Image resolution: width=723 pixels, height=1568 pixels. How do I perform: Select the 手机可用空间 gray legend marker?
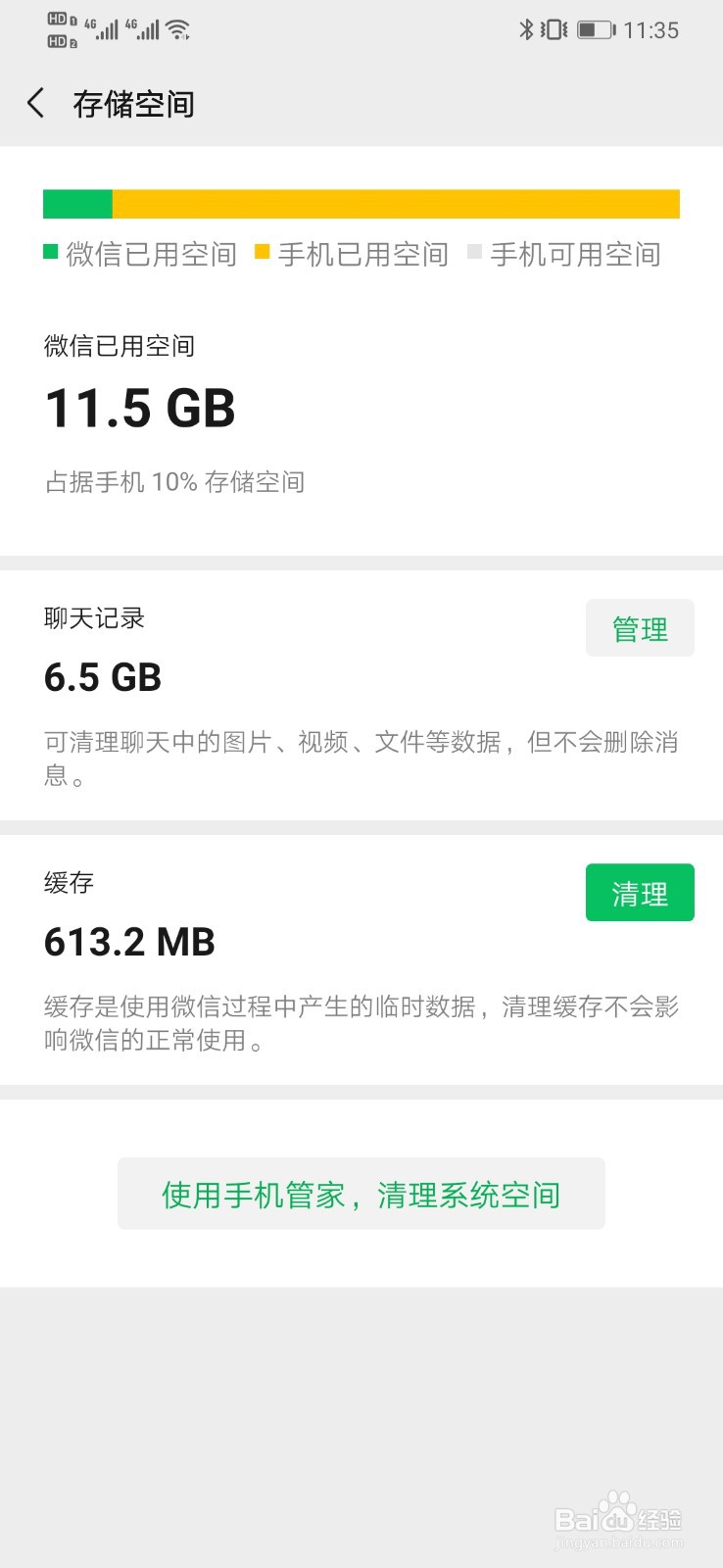(474, 254)
